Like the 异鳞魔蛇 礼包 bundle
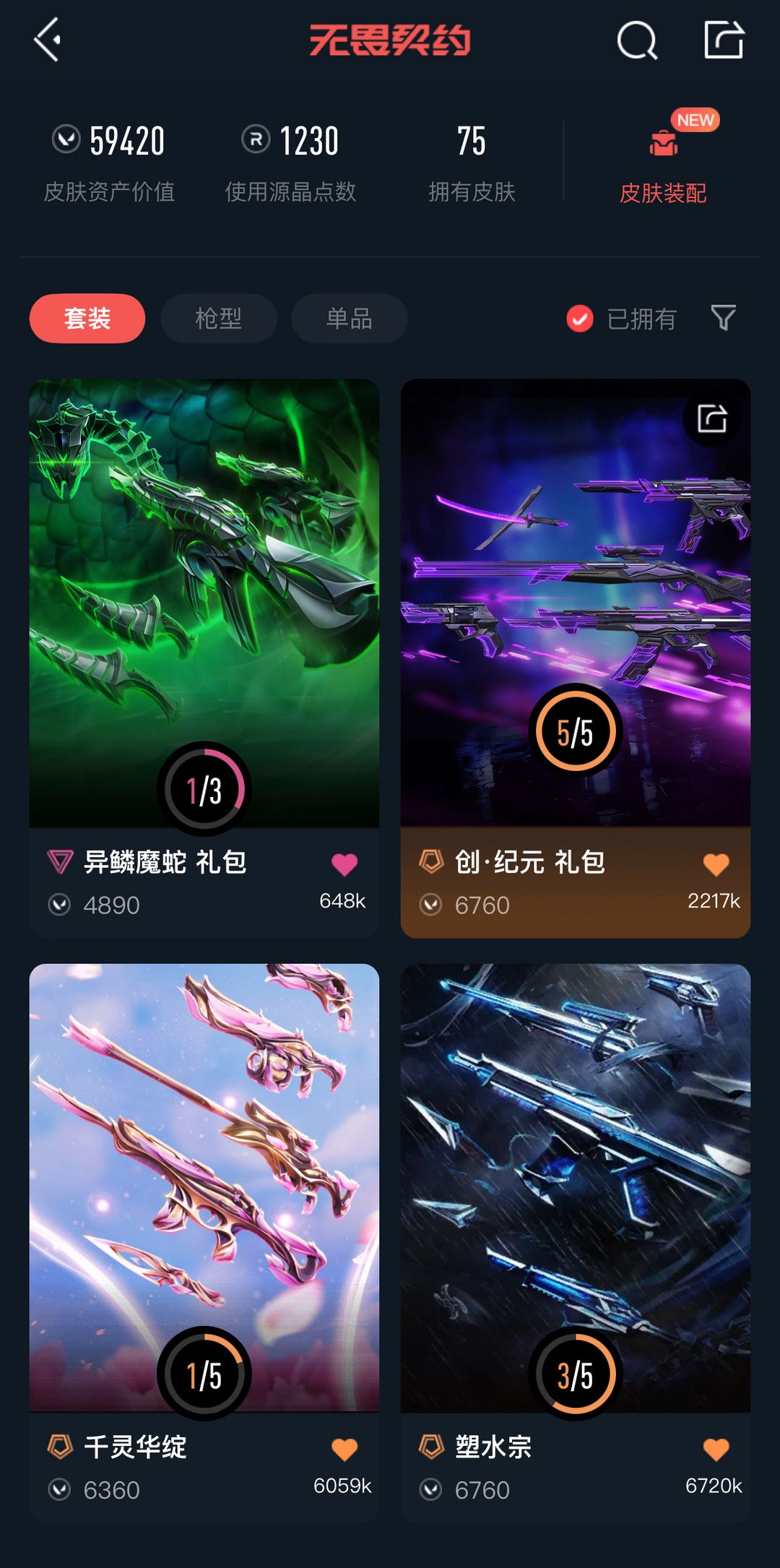 344,864
